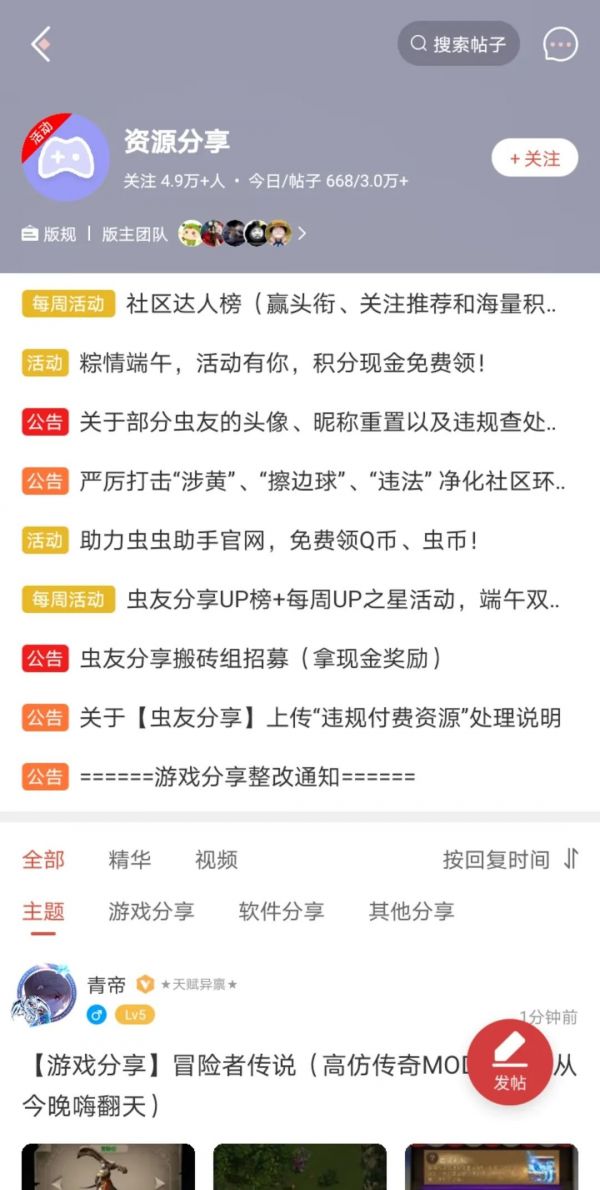Image resolution: width=600 pixels, height=1190 pixels.
Task: Open the 版规 forum rules
Action: pos(49,234)
